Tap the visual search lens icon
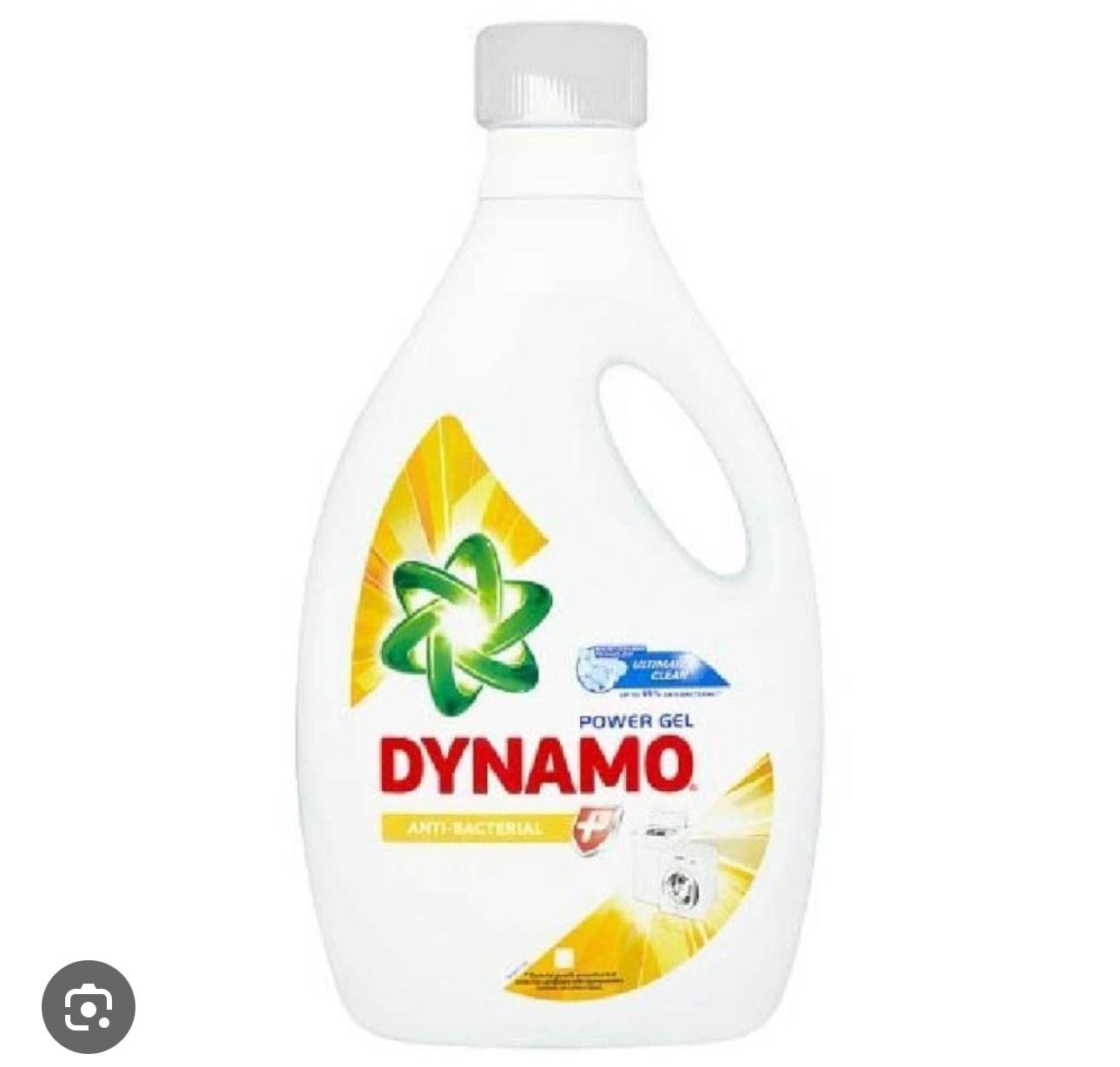The image size is (1120, 1067). pos(89,1007)
